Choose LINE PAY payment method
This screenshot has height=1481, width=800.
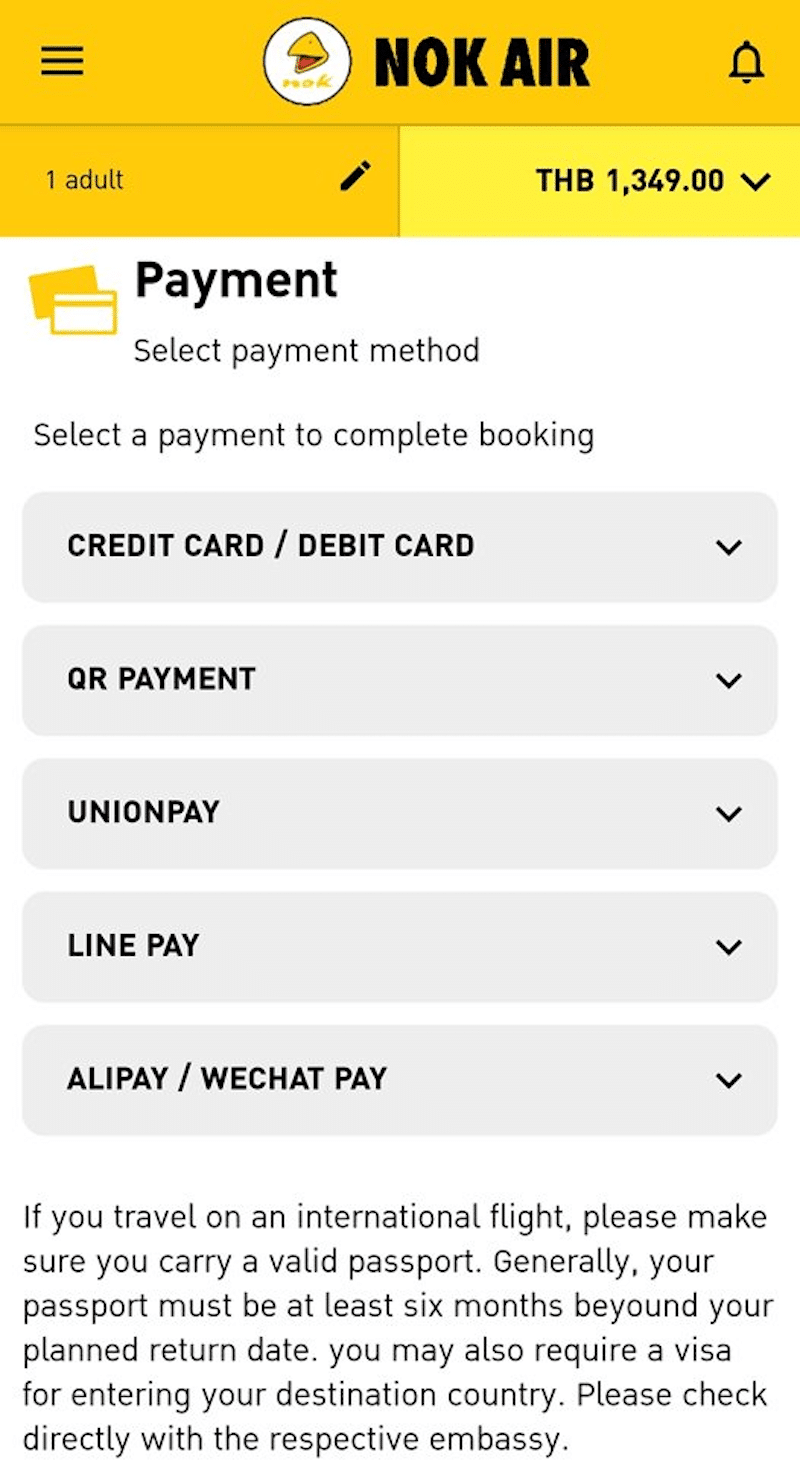[400, 946]
